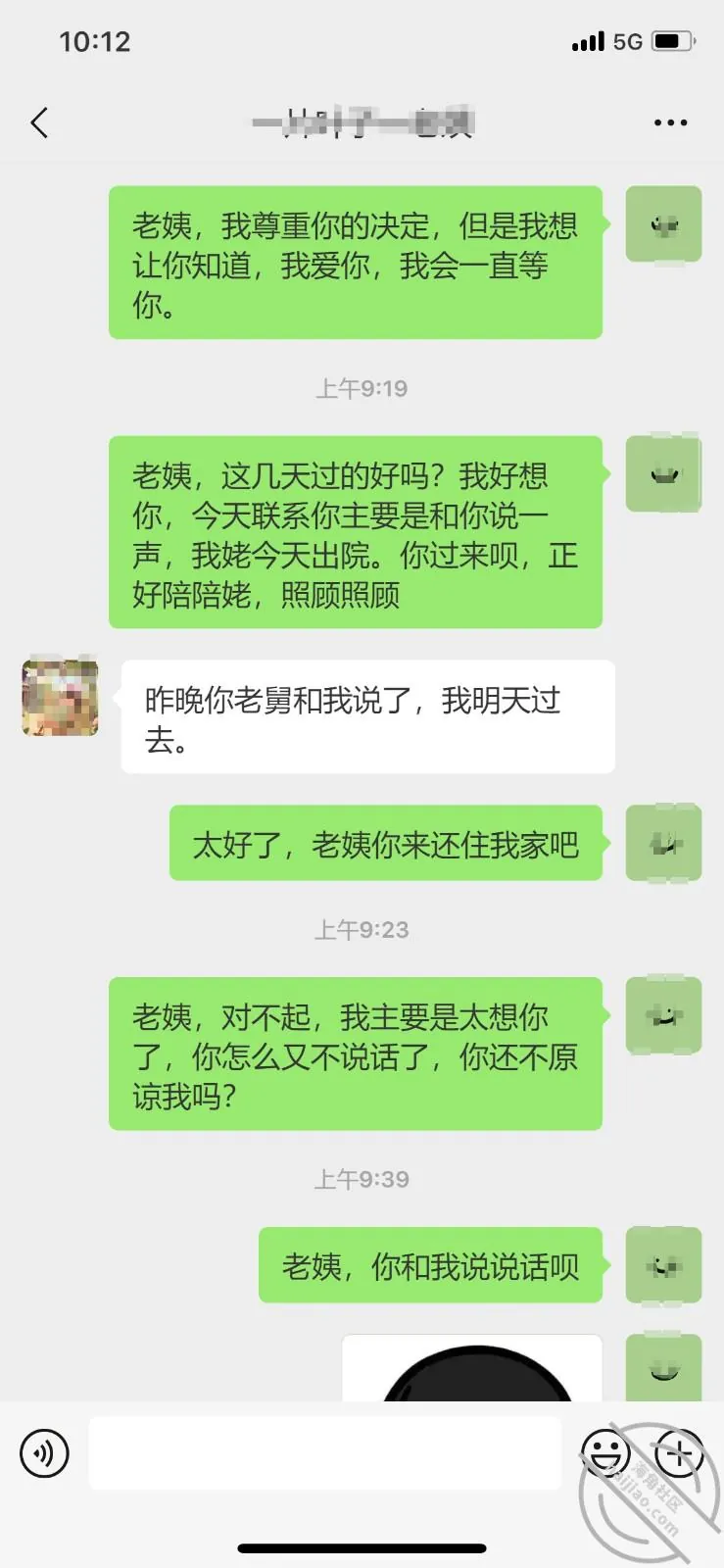Switch to voice message input
The height and width of the screenshot is (1568, 724).
[44, 1453]
